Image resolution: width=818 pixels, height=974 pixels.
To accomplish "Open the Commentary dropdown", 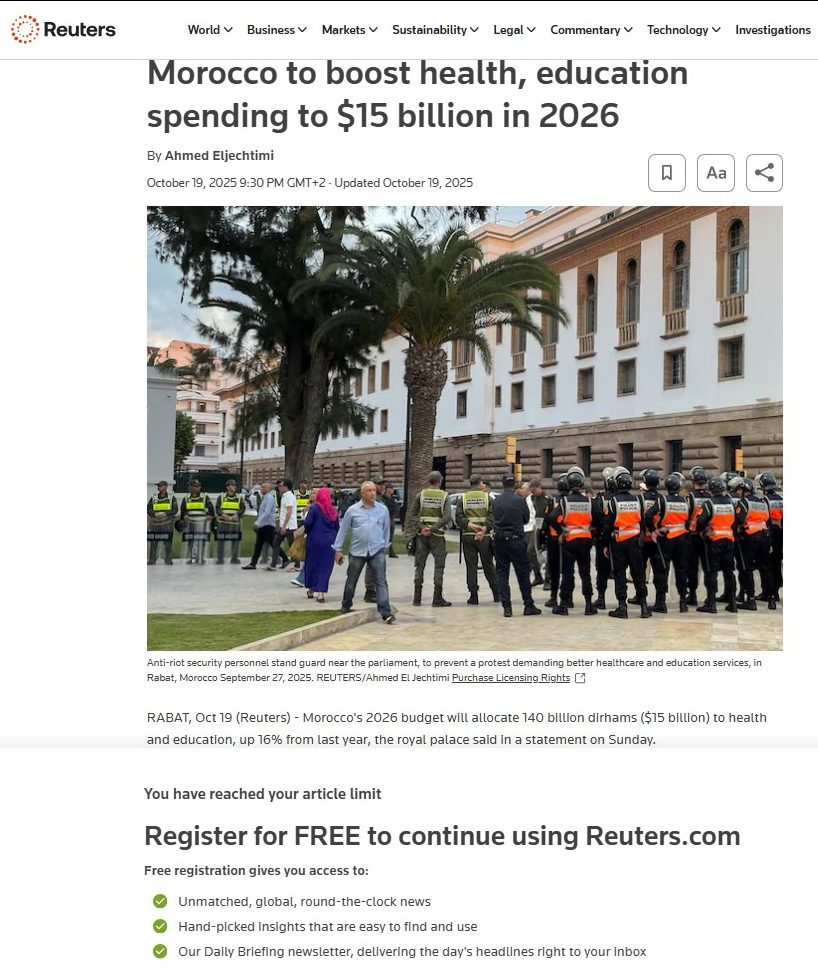I will [x=591, y=30].
